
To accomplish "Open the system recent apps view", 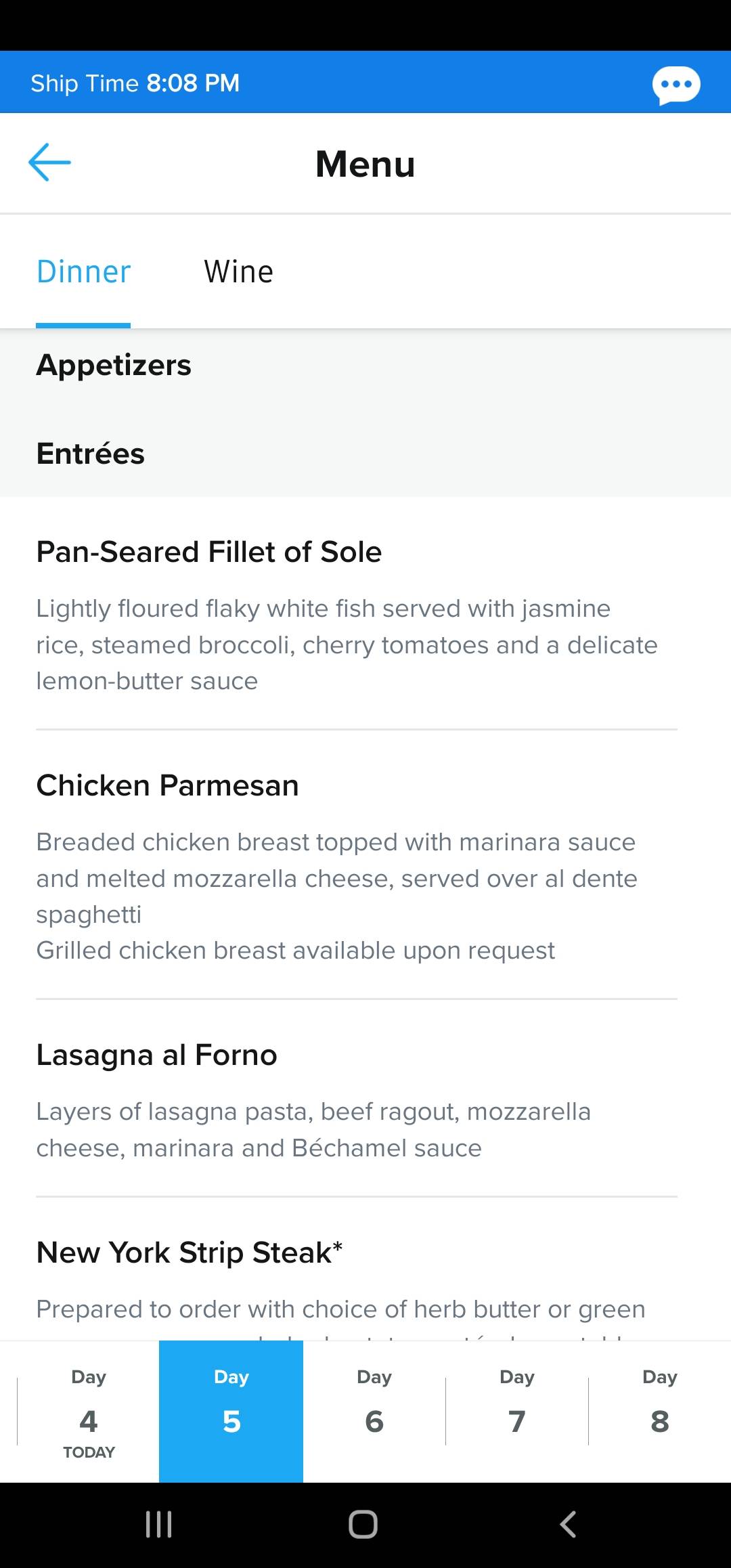I will [159, 1525].
